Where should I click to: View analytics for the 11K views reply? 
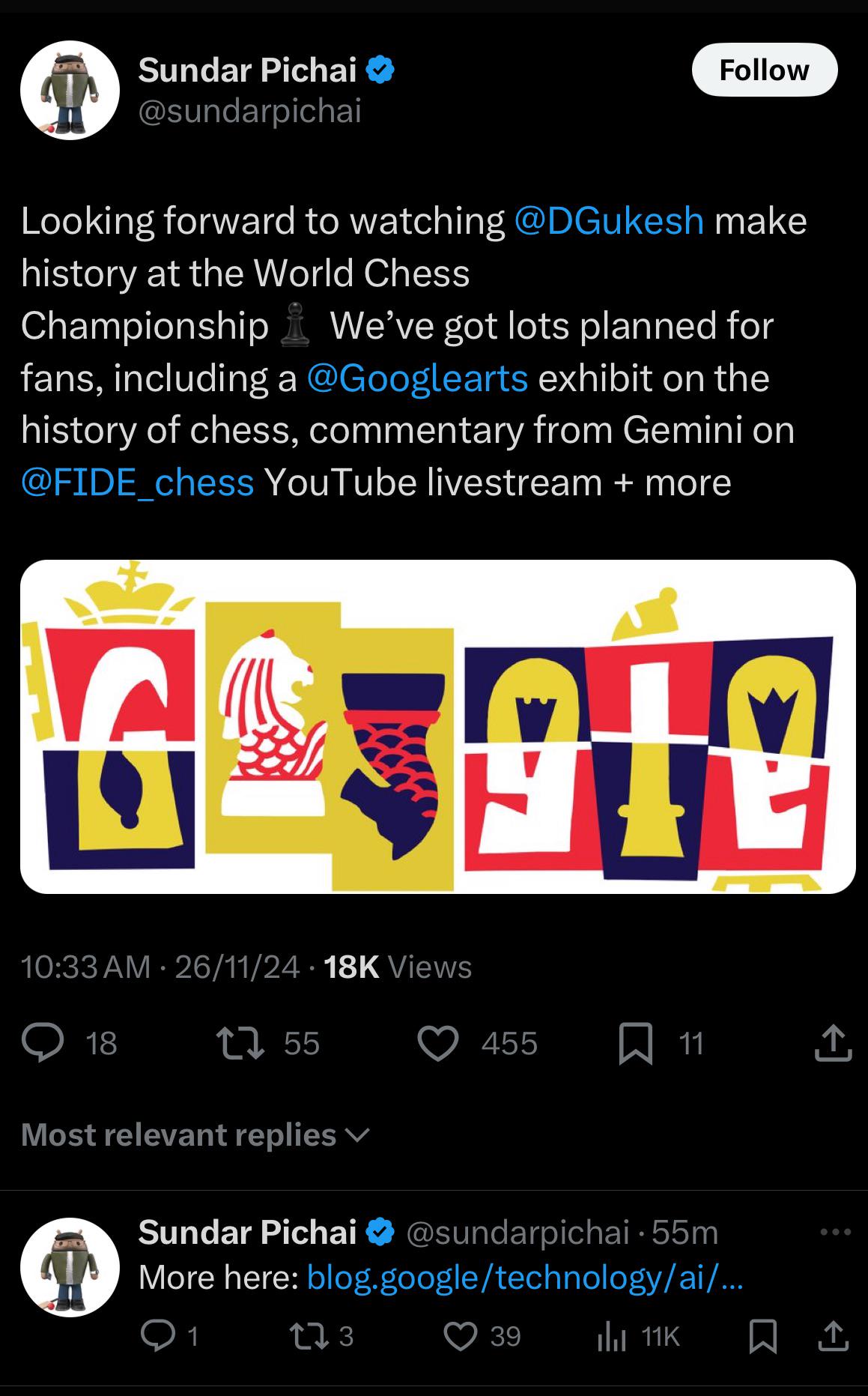(x=611, y=1335)
